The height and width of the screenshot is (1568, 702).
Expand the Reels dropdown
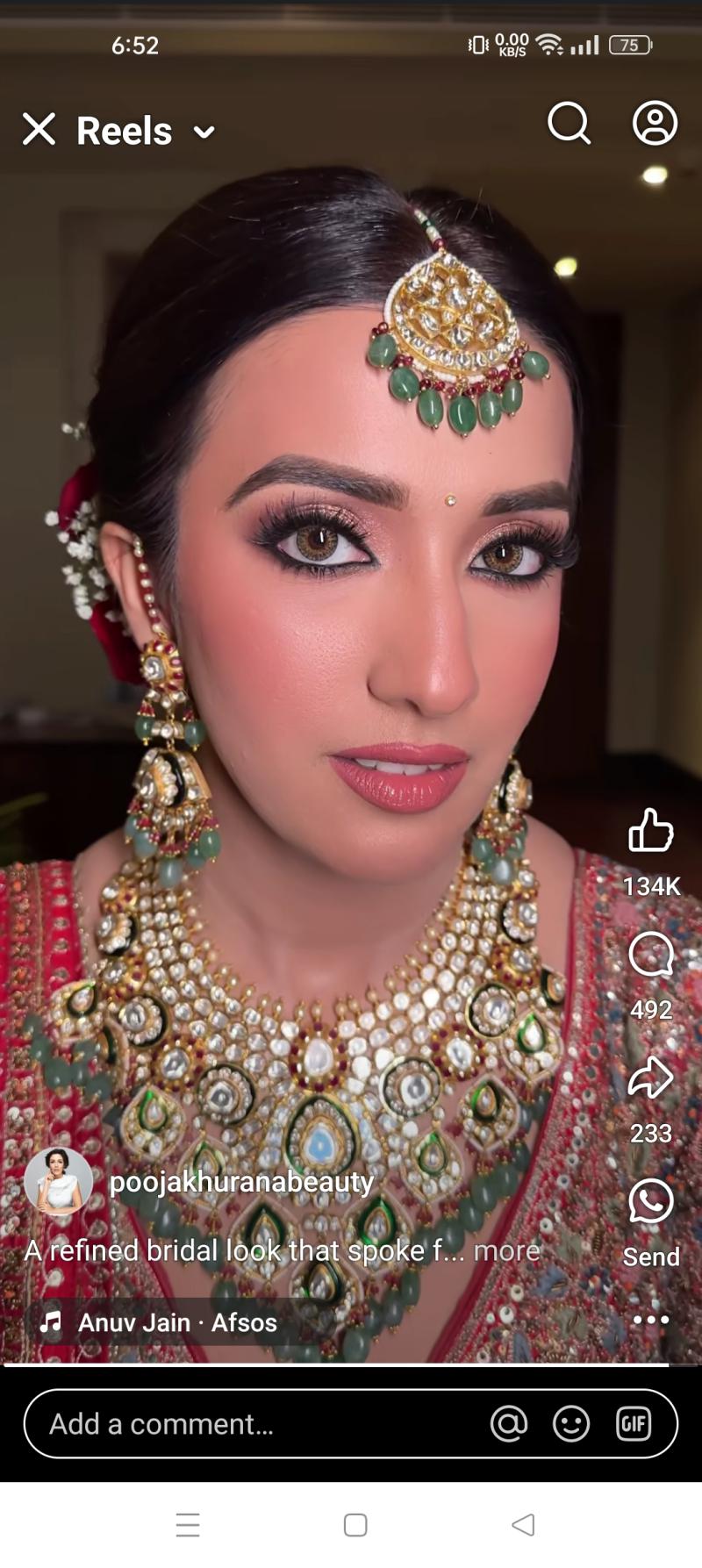tap(204, 132)
